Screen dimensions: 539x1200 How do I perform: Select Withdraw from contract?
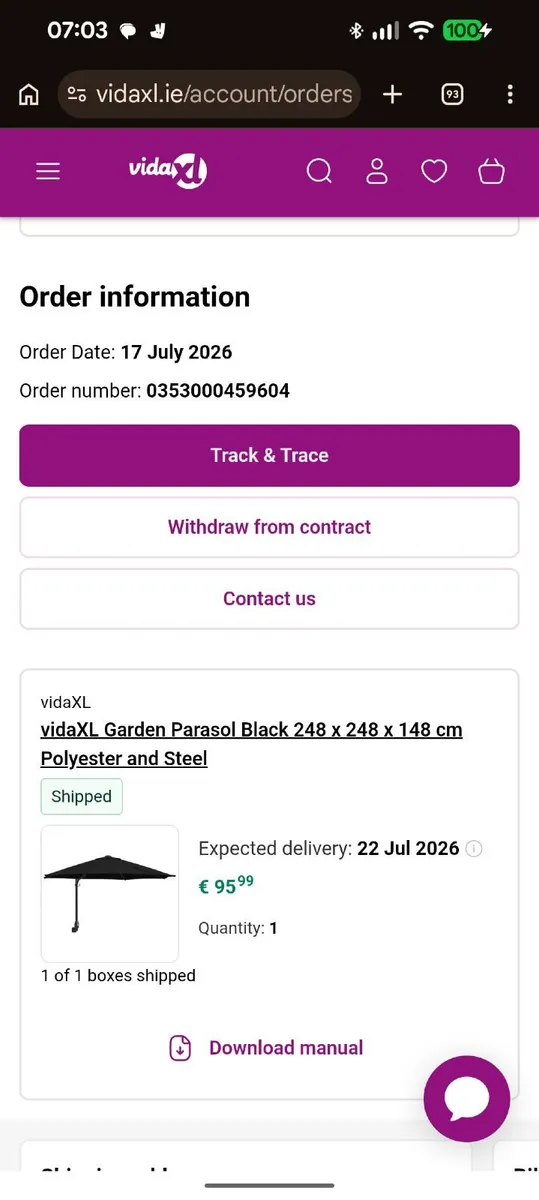point(269,527)
